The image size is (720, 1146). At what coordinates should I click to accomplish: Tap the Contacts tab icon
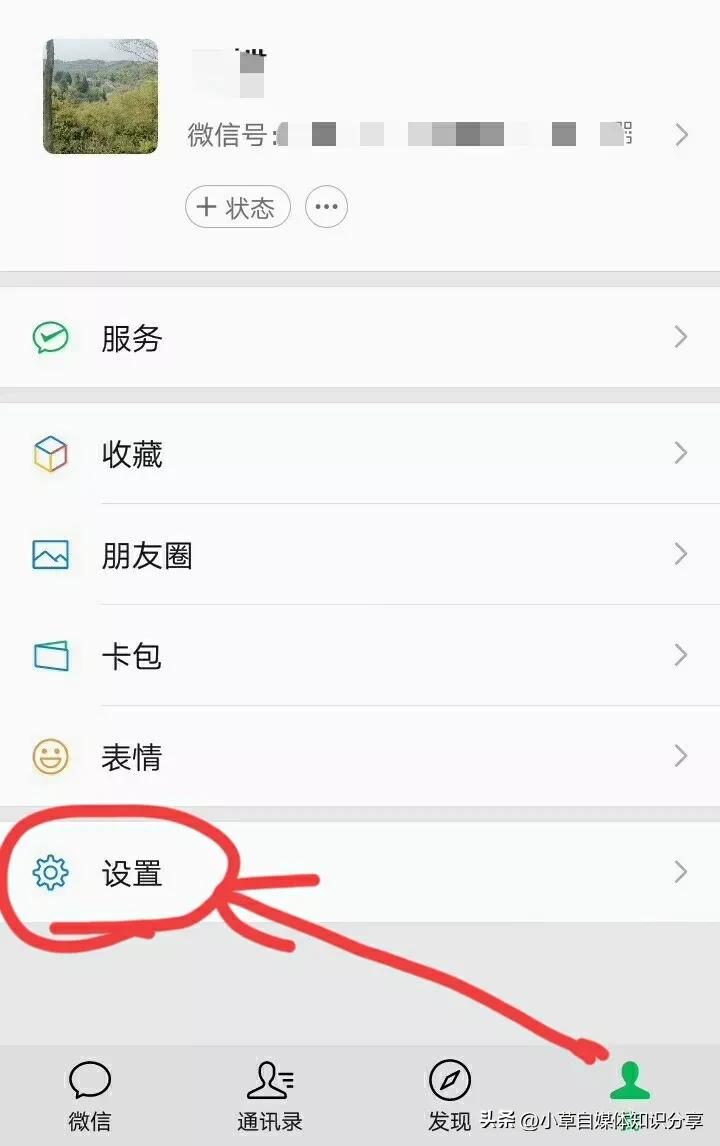[x=269, y=1077]
